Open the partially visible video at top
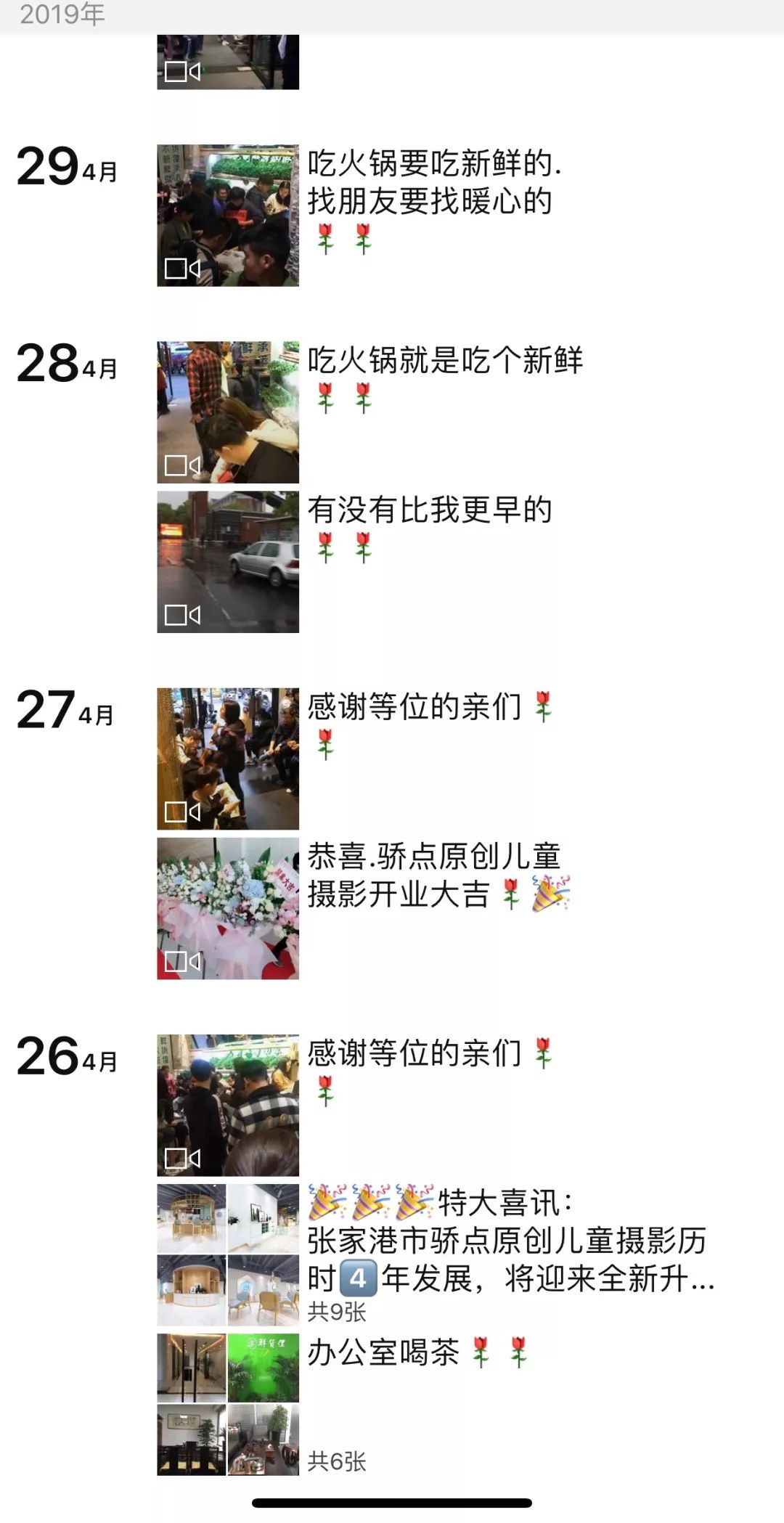Screen dimensions: 784x1523 228,62
